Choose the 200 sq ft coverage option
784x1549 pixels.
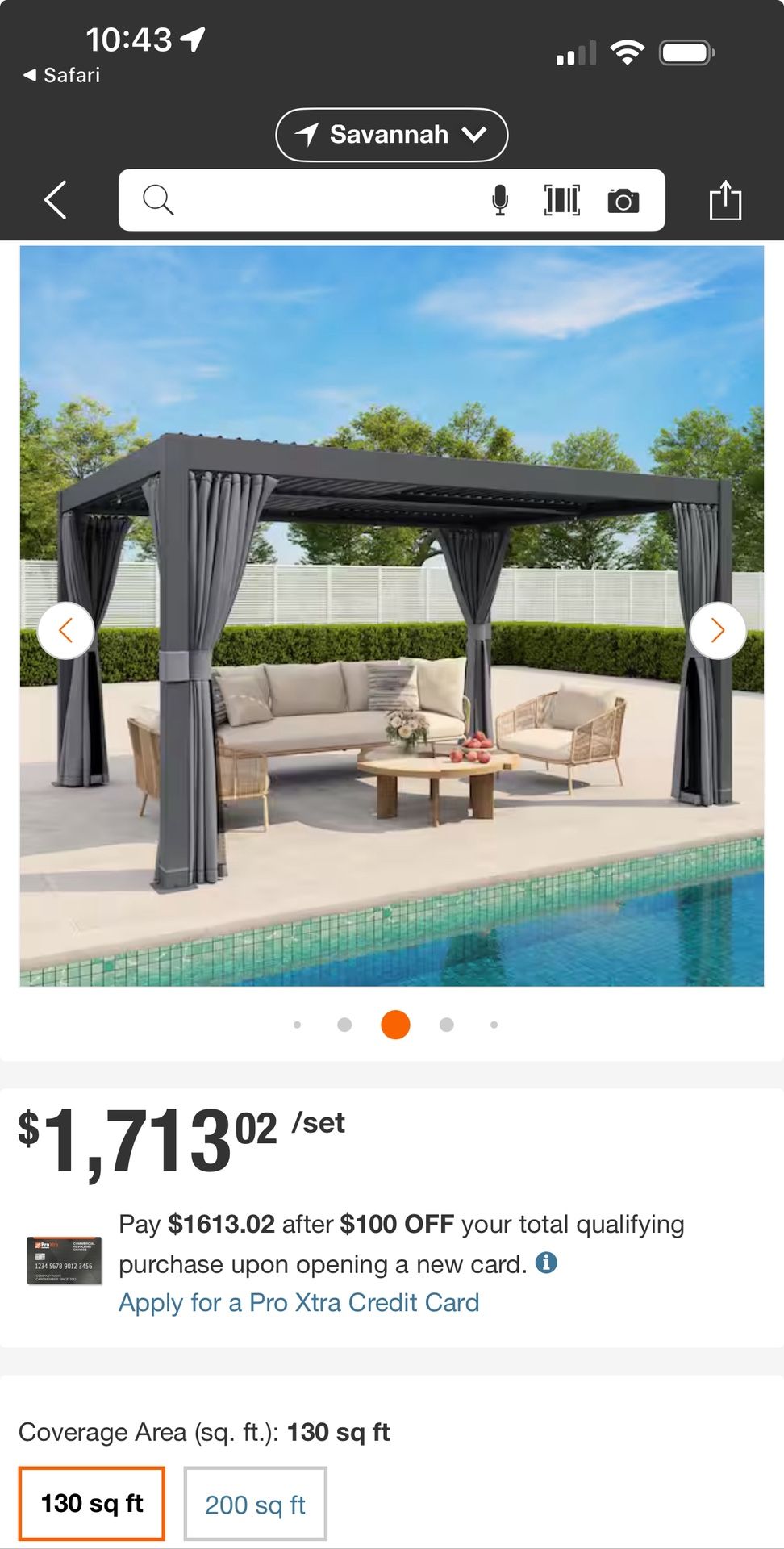coord(256,1504)
